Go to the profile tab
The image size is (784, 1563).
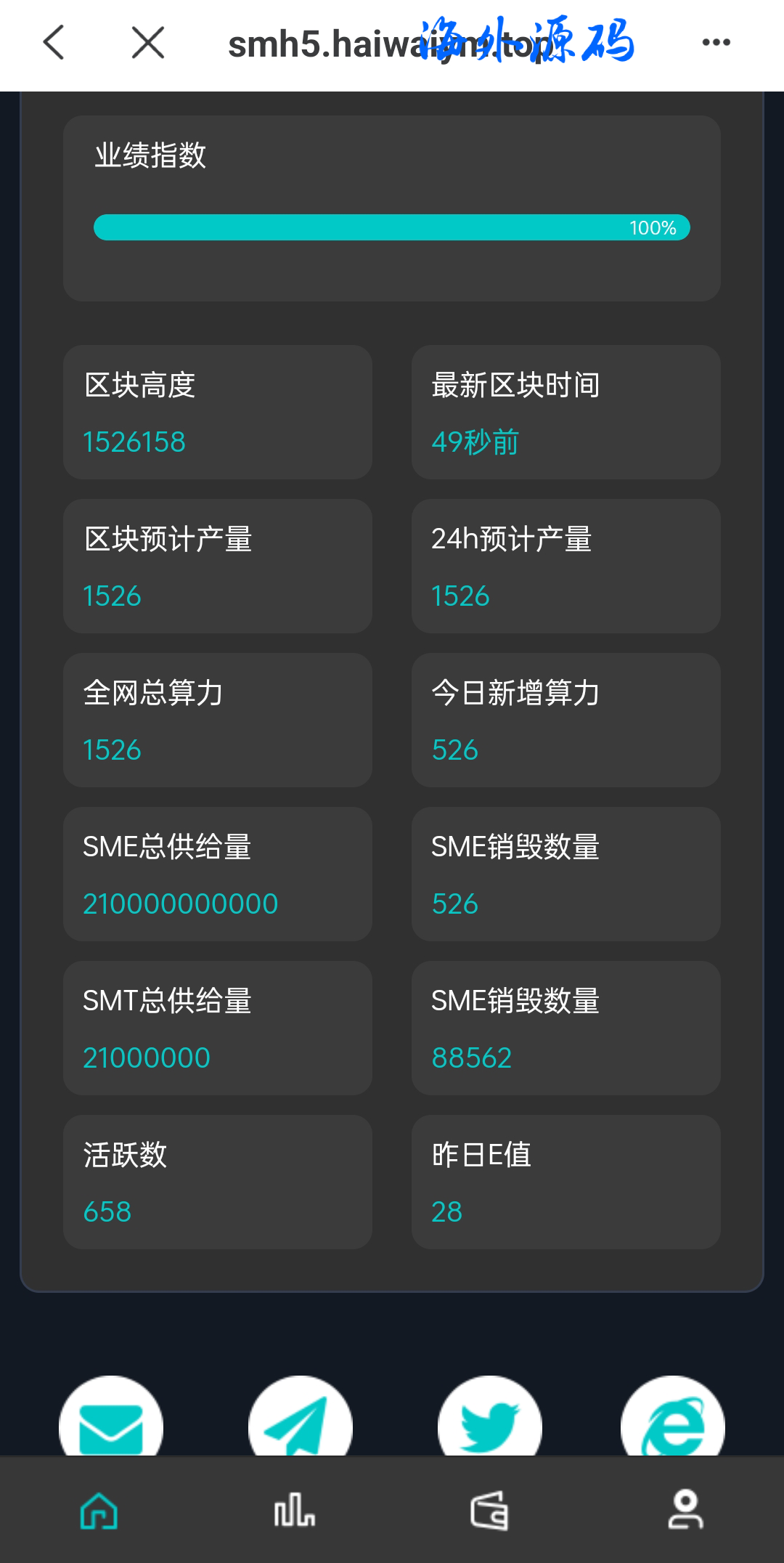[x=685, y=1511]
